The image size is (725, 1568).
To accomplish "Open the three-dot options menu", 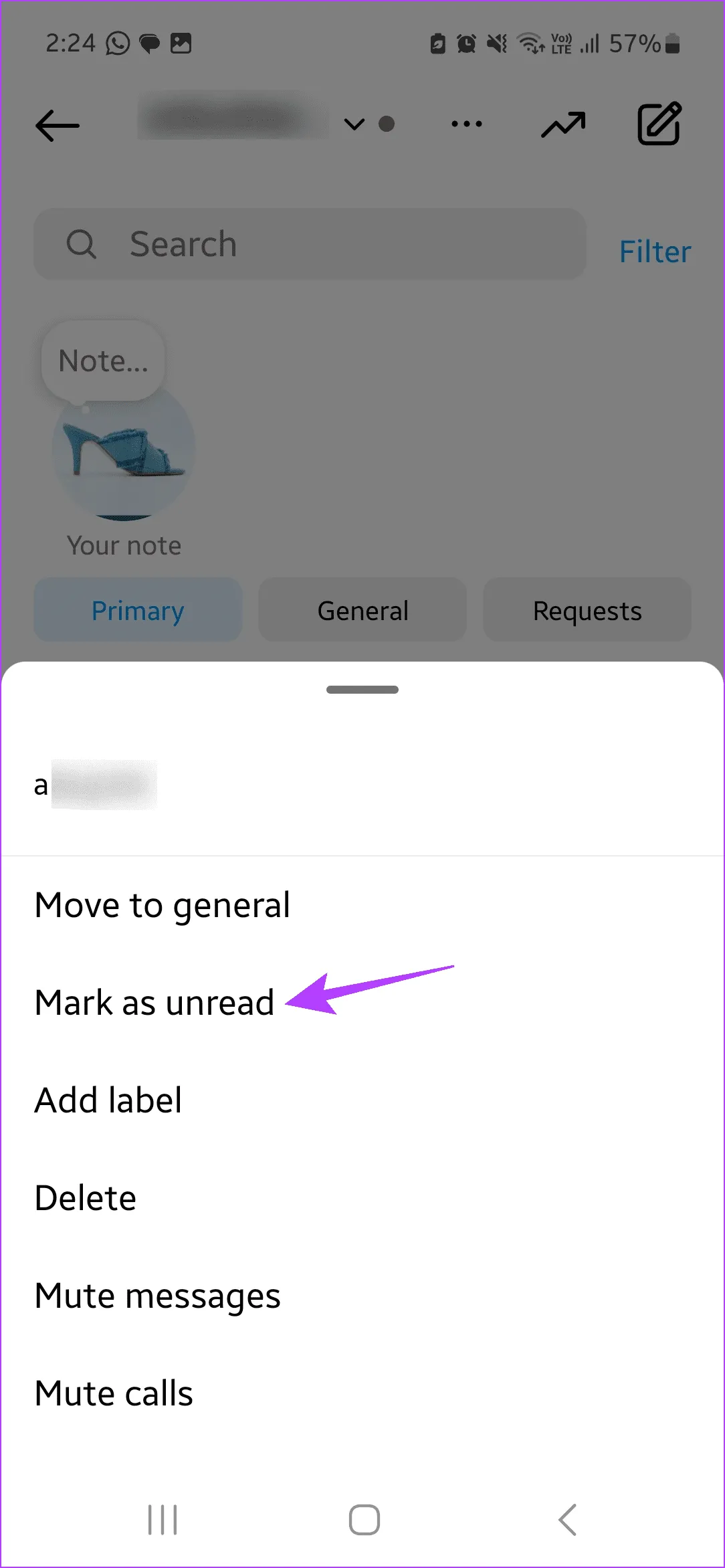I will point(466,124).
